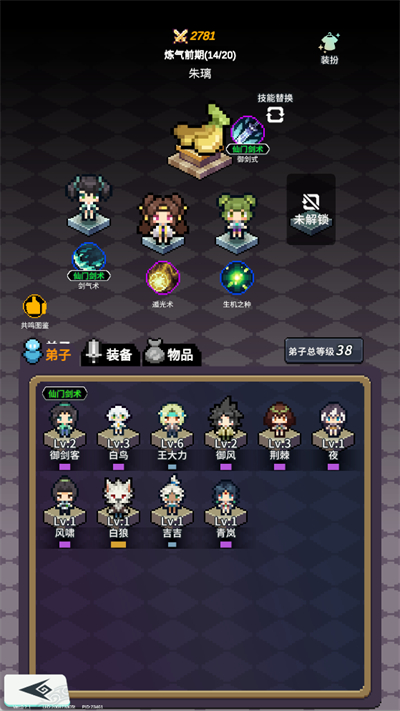Viewport: 400px width, 711px height.
Task: Choose disciple 王大力
Action: pos(172,436)
